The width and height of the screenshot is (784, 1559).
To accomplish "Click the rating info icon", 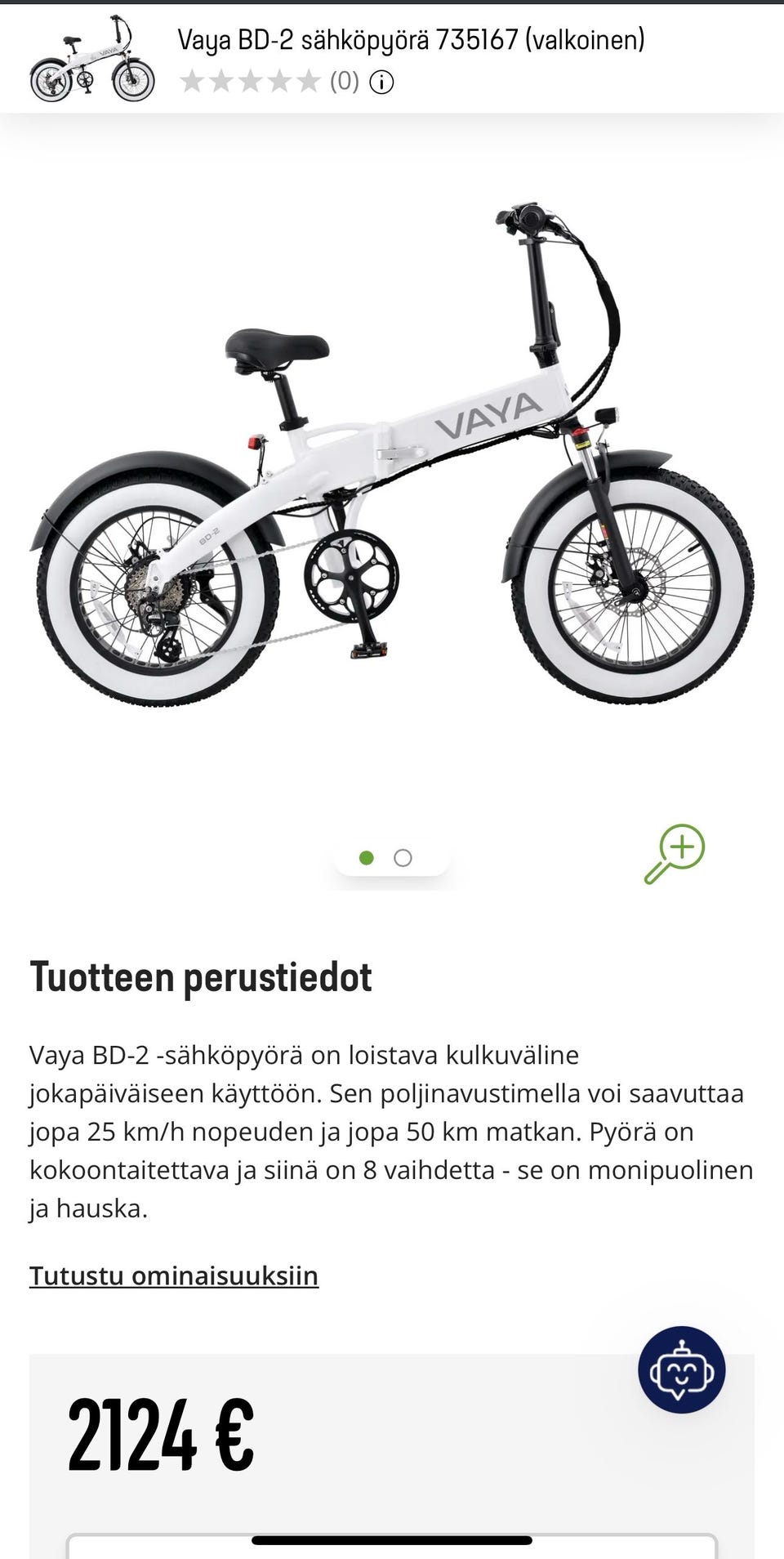I will click(x=381, y=82).
